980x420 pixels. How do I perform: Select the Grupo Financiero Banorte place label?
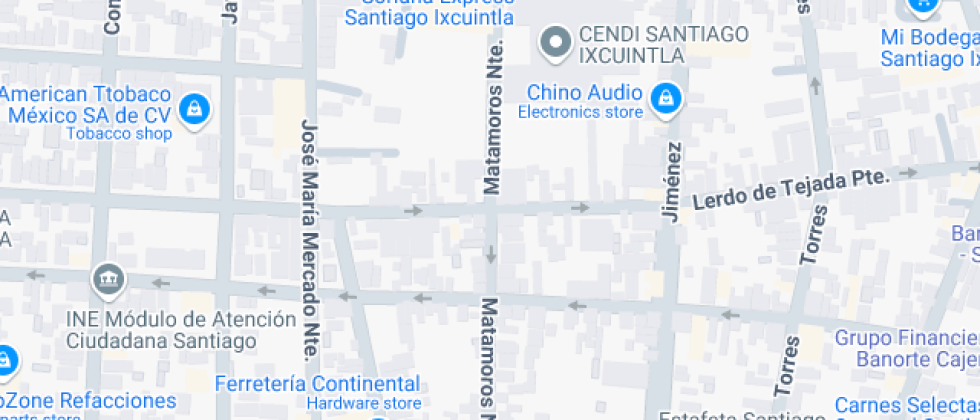click(908, 349)
